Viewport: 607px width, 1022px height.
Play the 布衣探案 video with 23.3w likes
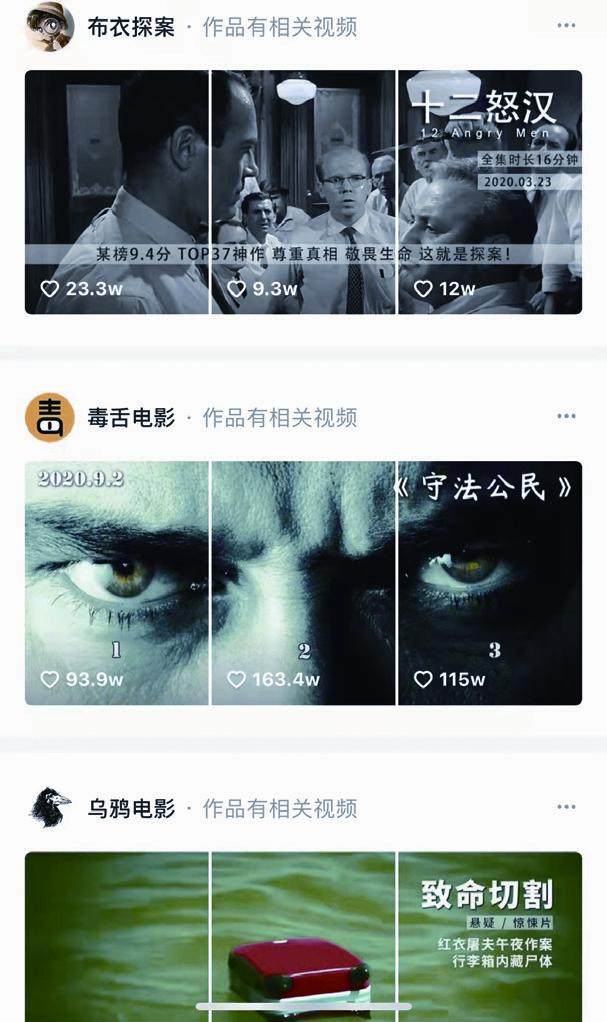click(x=117, y=192)
